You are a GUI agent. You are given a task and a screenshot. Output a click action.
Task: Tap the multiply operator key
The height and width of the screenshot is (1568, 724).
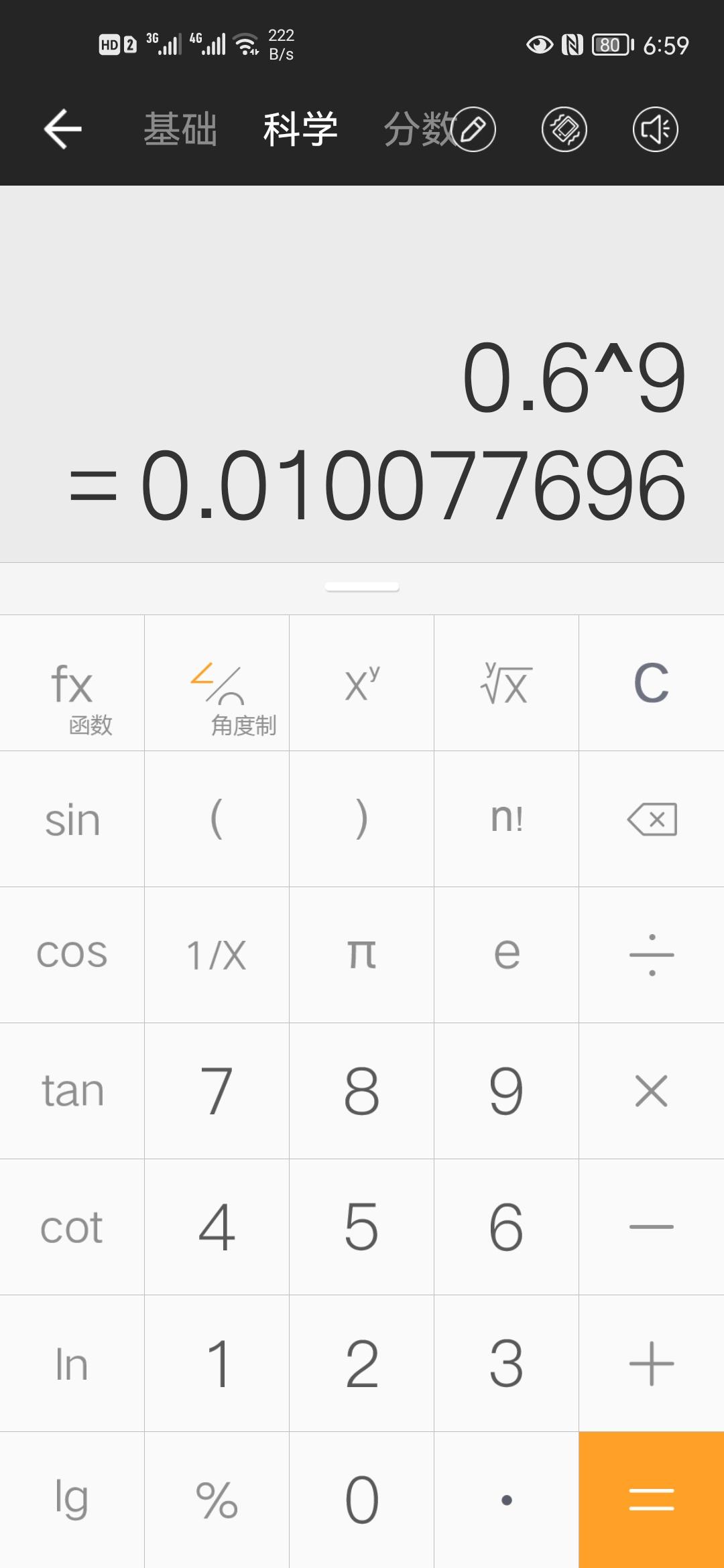(652, 1091)
